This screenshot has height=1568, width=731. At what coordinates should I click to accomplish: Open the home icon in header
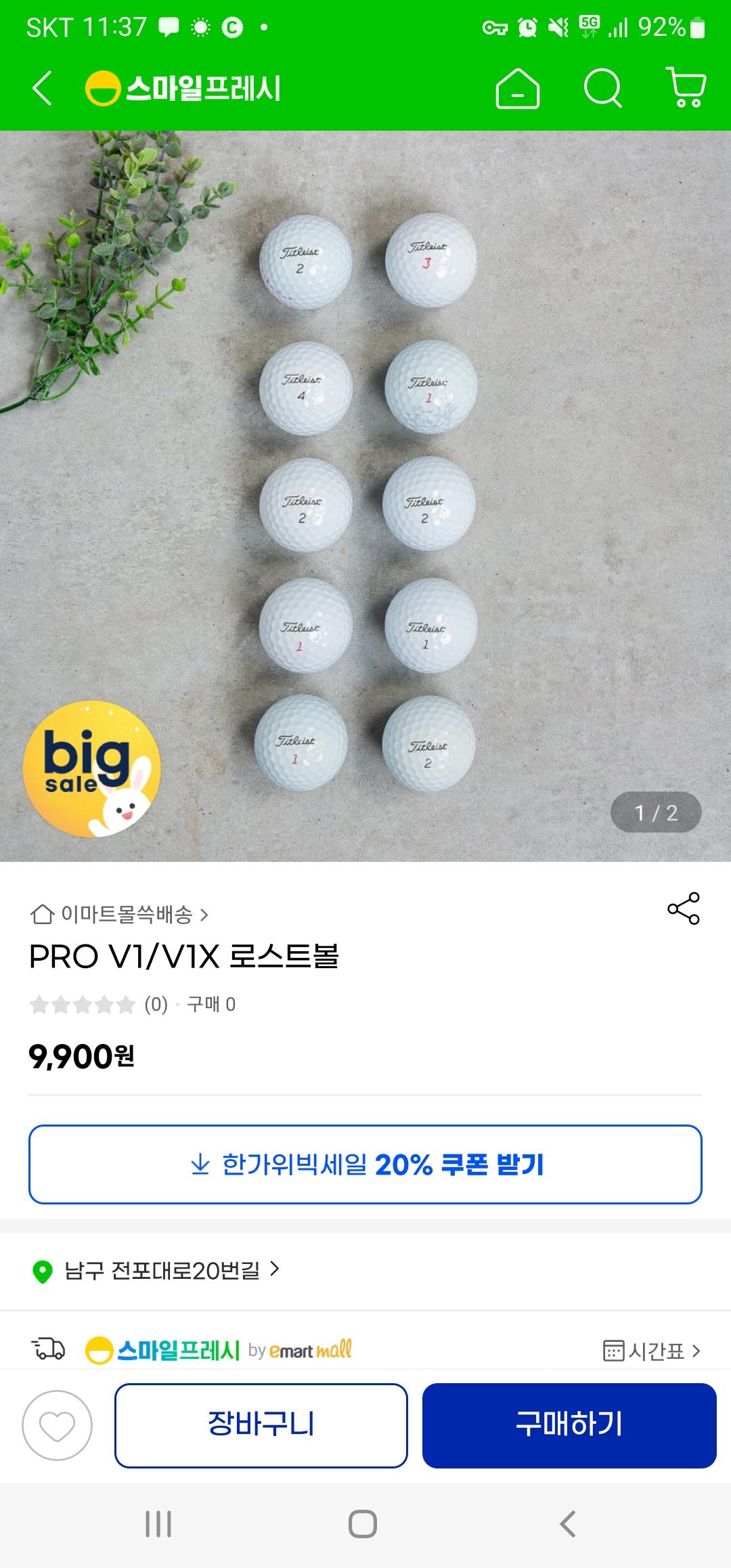click(518, 89)
